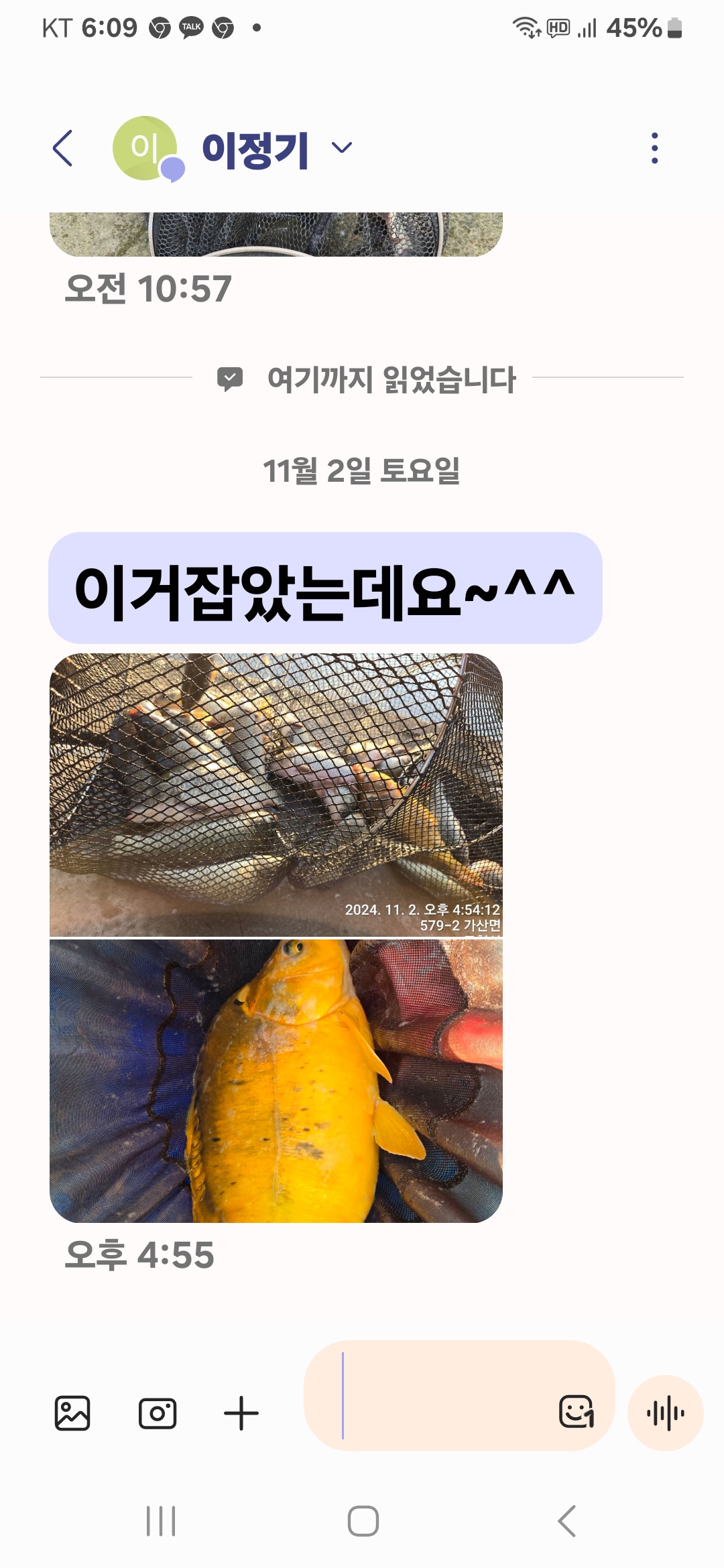724x1568 pixels.
Task: Open the fish net photo from 4:54
Action: [276, 794]
